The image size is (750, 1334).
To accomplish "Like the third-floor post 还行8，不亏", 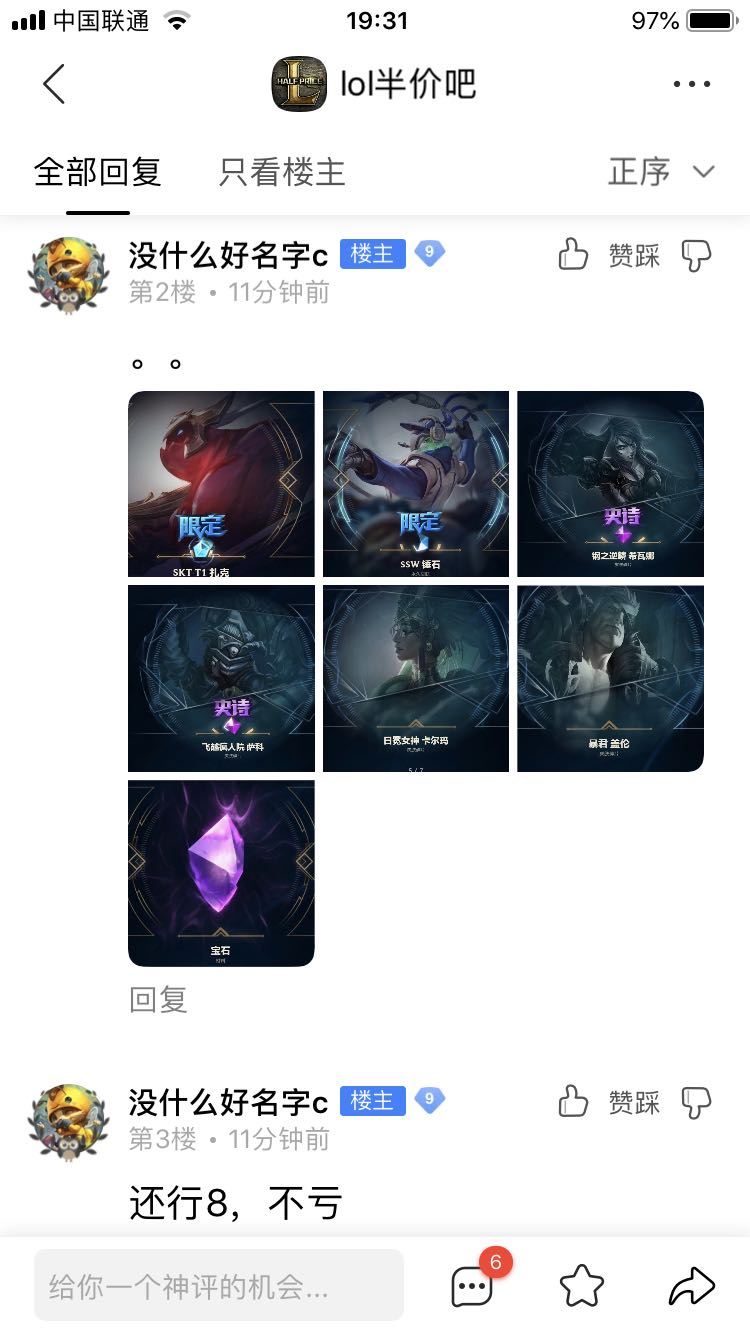I will 573,1102.
